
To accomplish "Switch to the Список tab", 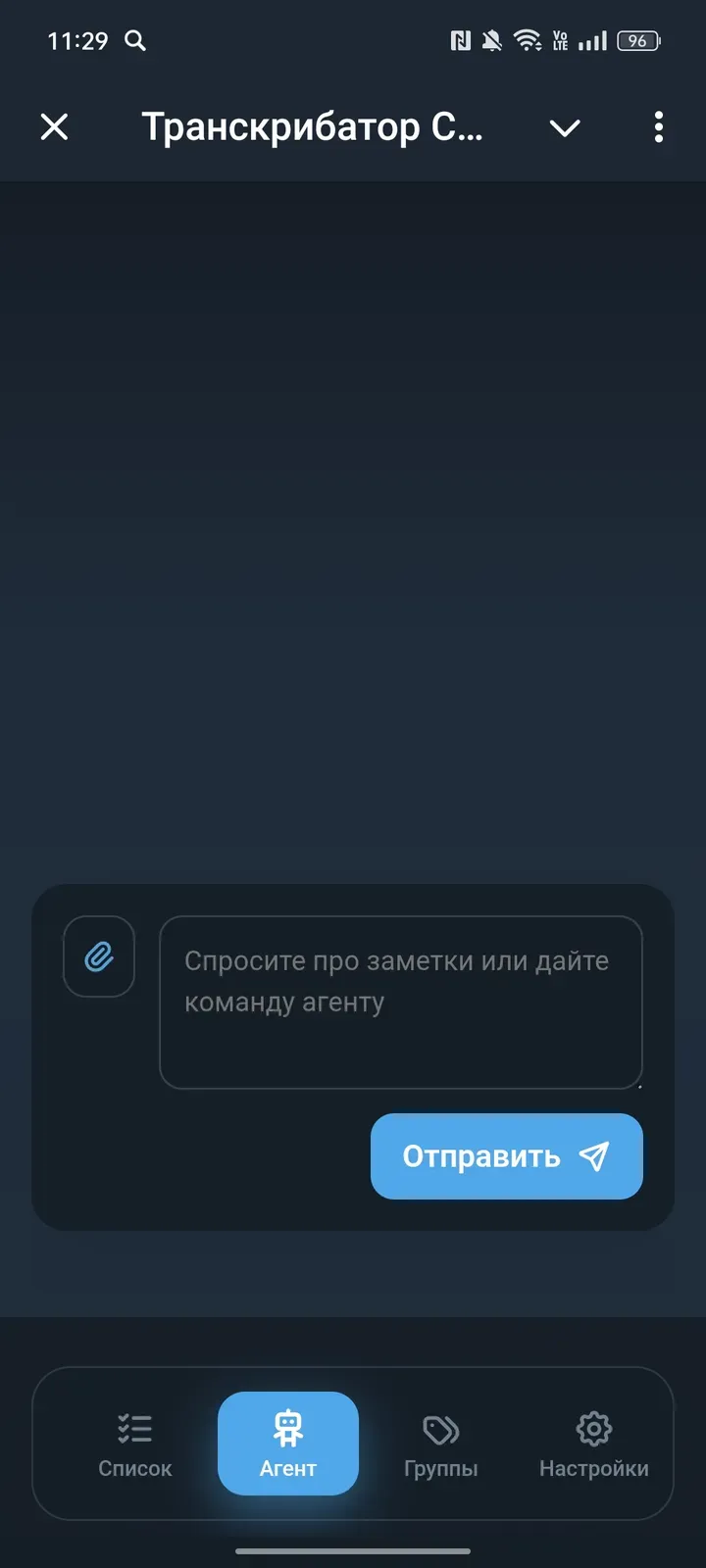I will tap(135, 1445).
